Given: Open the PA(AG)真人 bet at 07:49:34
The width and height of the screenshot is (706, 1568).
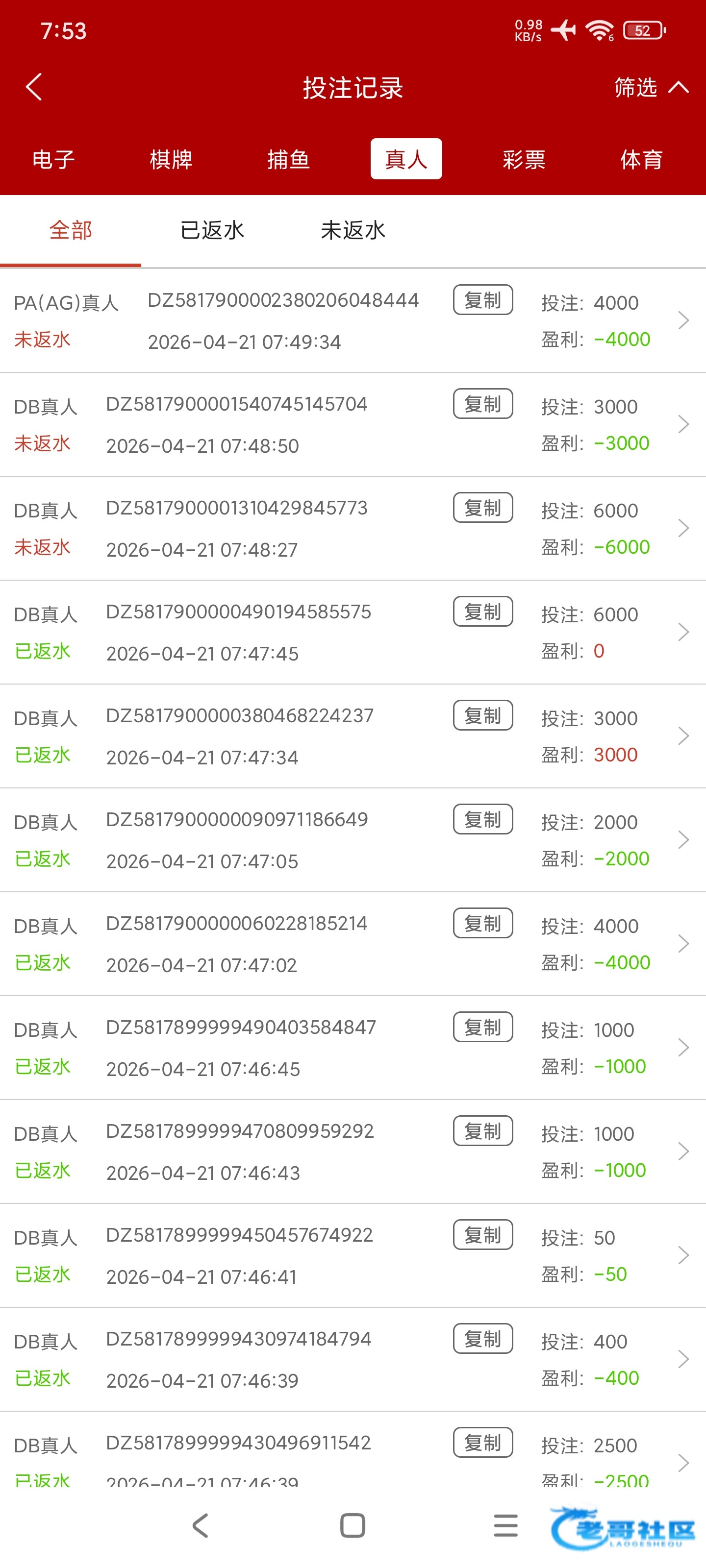Looking at the screenshot, I should 683,320.
